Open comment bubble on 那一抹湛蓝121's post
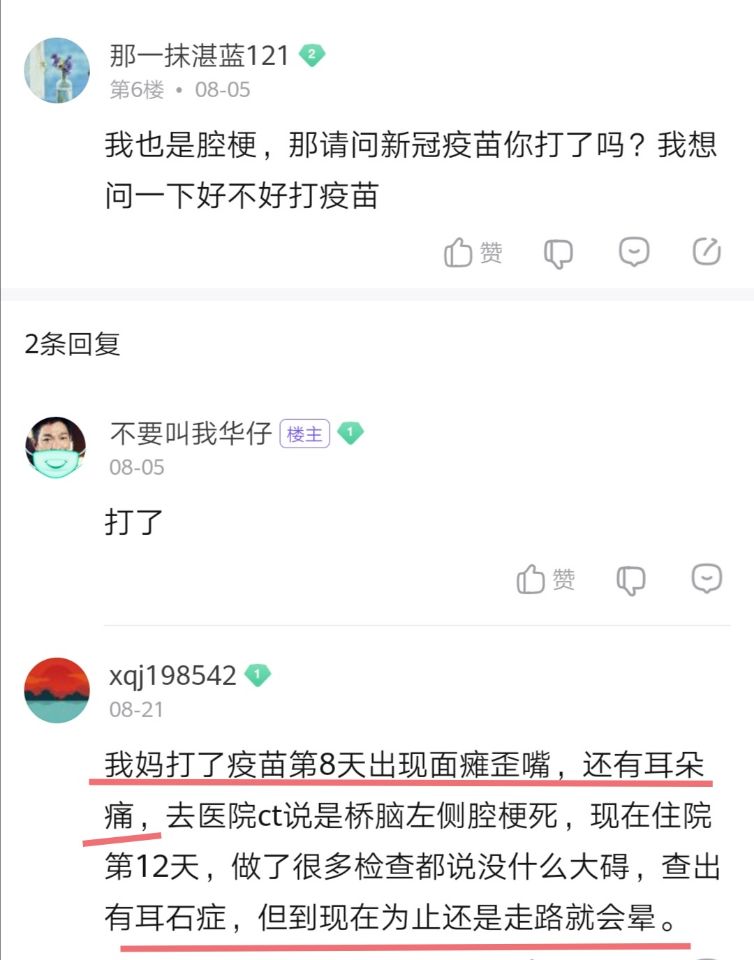754x960 pixels. [x=634, y=253]
